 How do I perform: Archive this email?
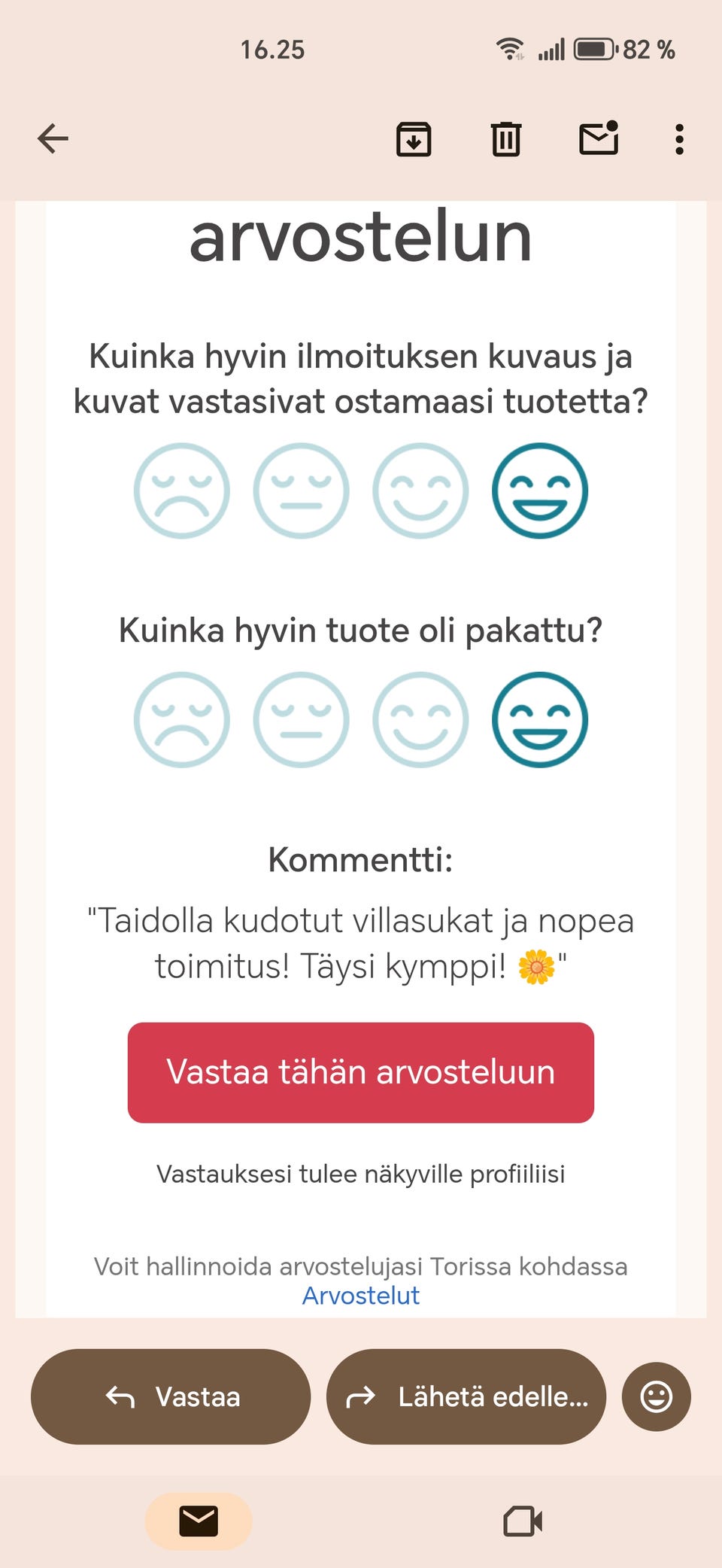pos(413,138)
